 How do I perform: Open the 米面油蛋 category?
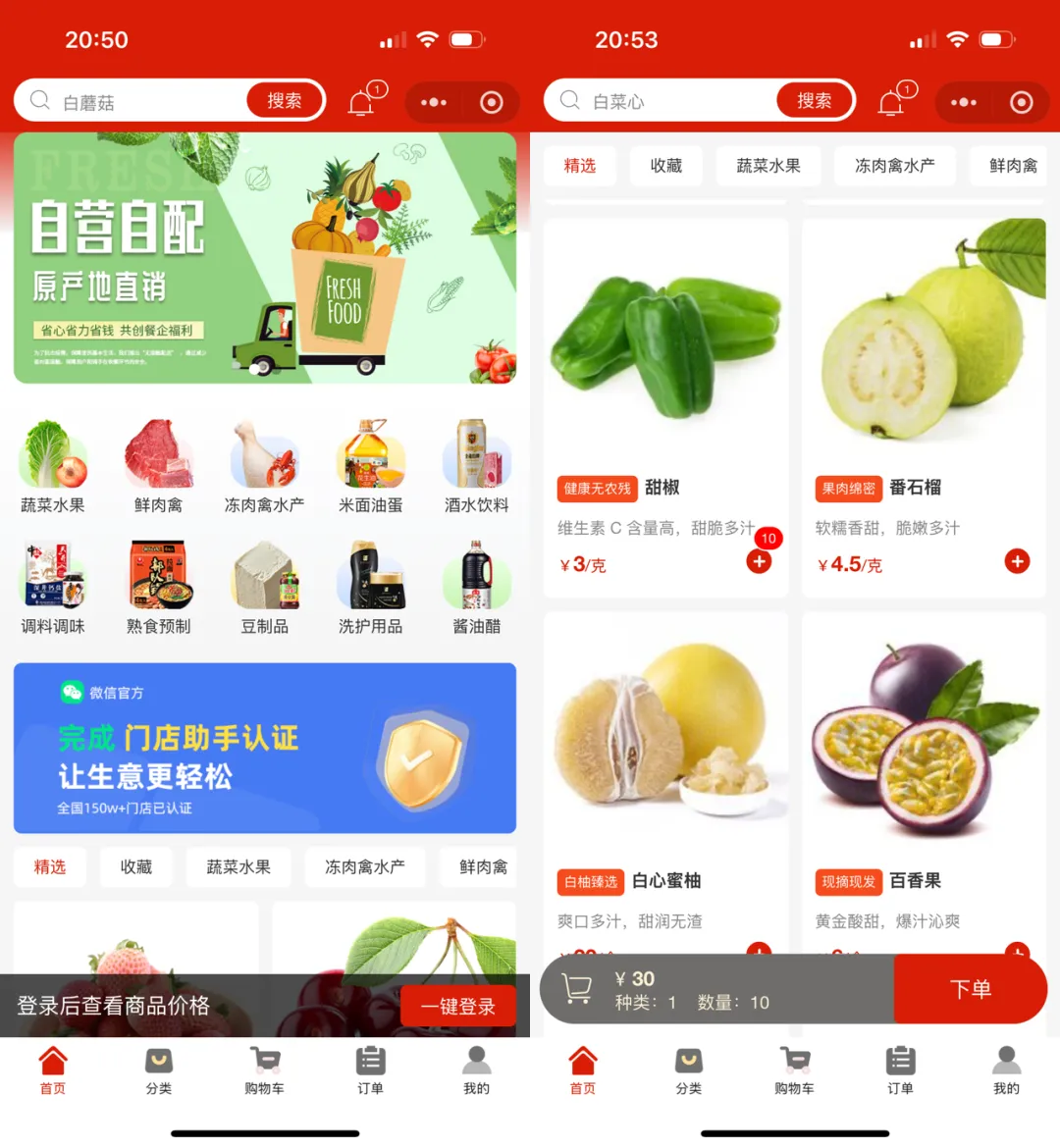(x=370, y=466)
